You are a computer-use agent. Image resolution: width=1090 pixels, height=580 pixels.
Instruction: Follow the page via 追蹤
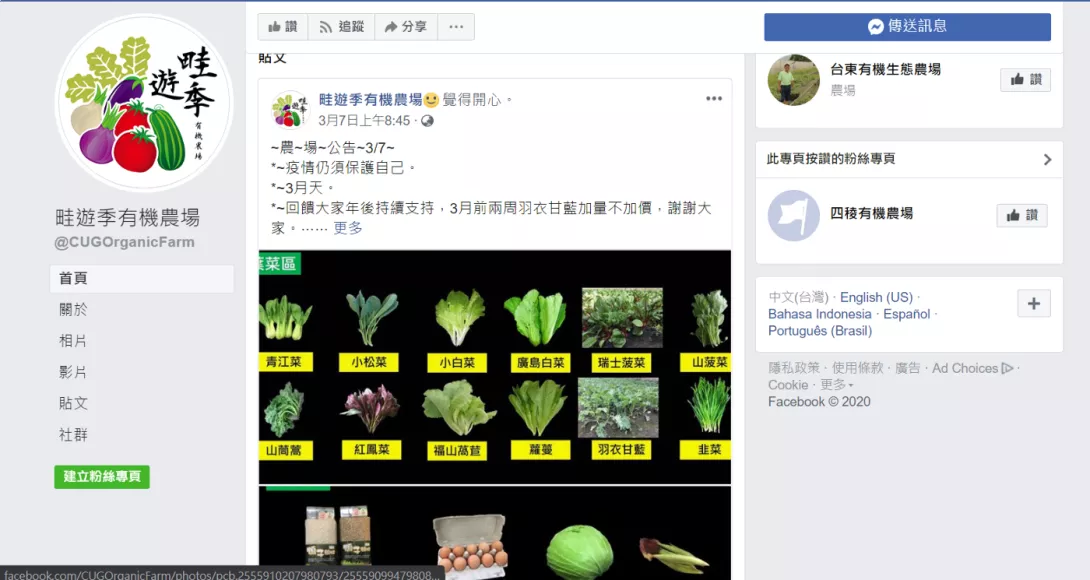pyautogui.click(x=341, y=27)
